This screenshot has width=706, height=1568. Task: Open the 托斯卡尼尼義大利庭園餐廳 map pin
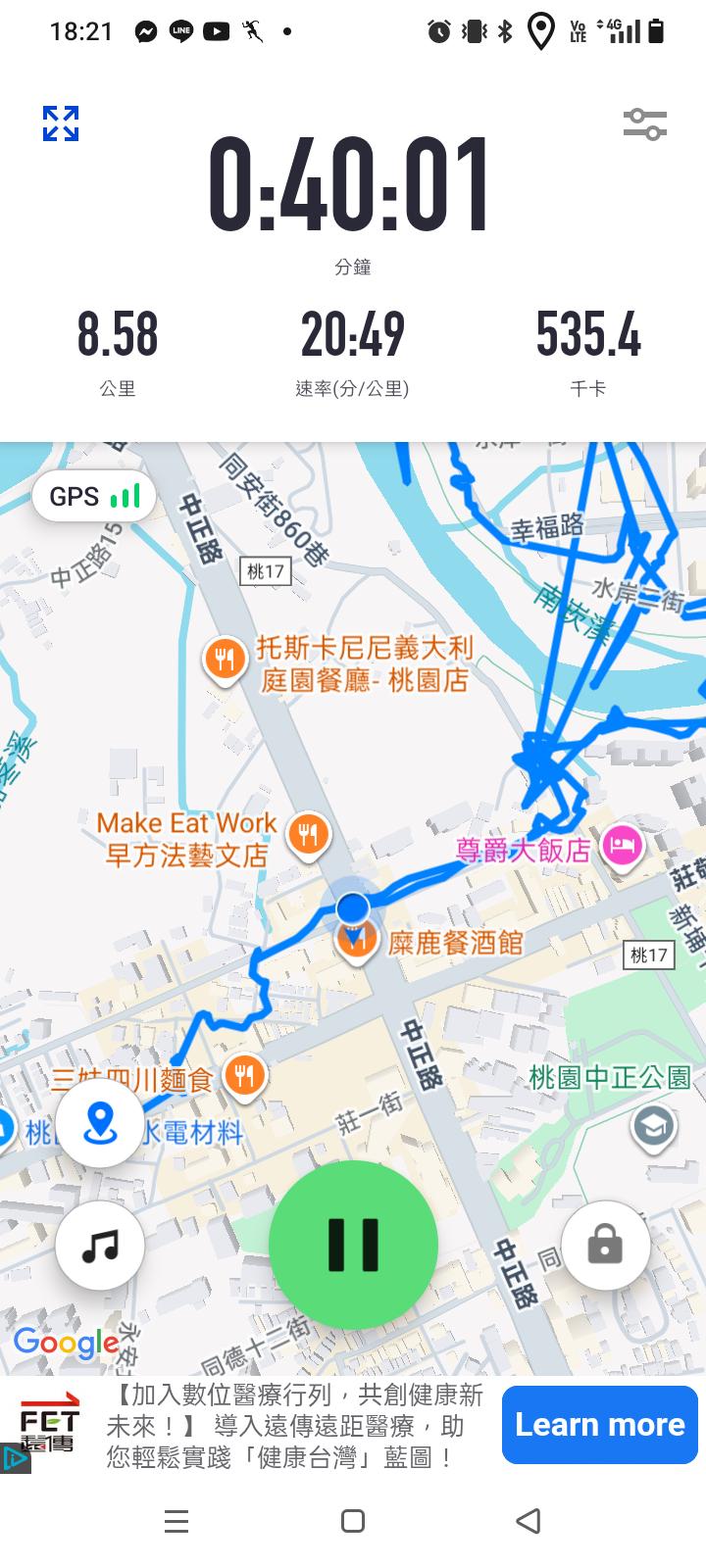click(226, 660)
